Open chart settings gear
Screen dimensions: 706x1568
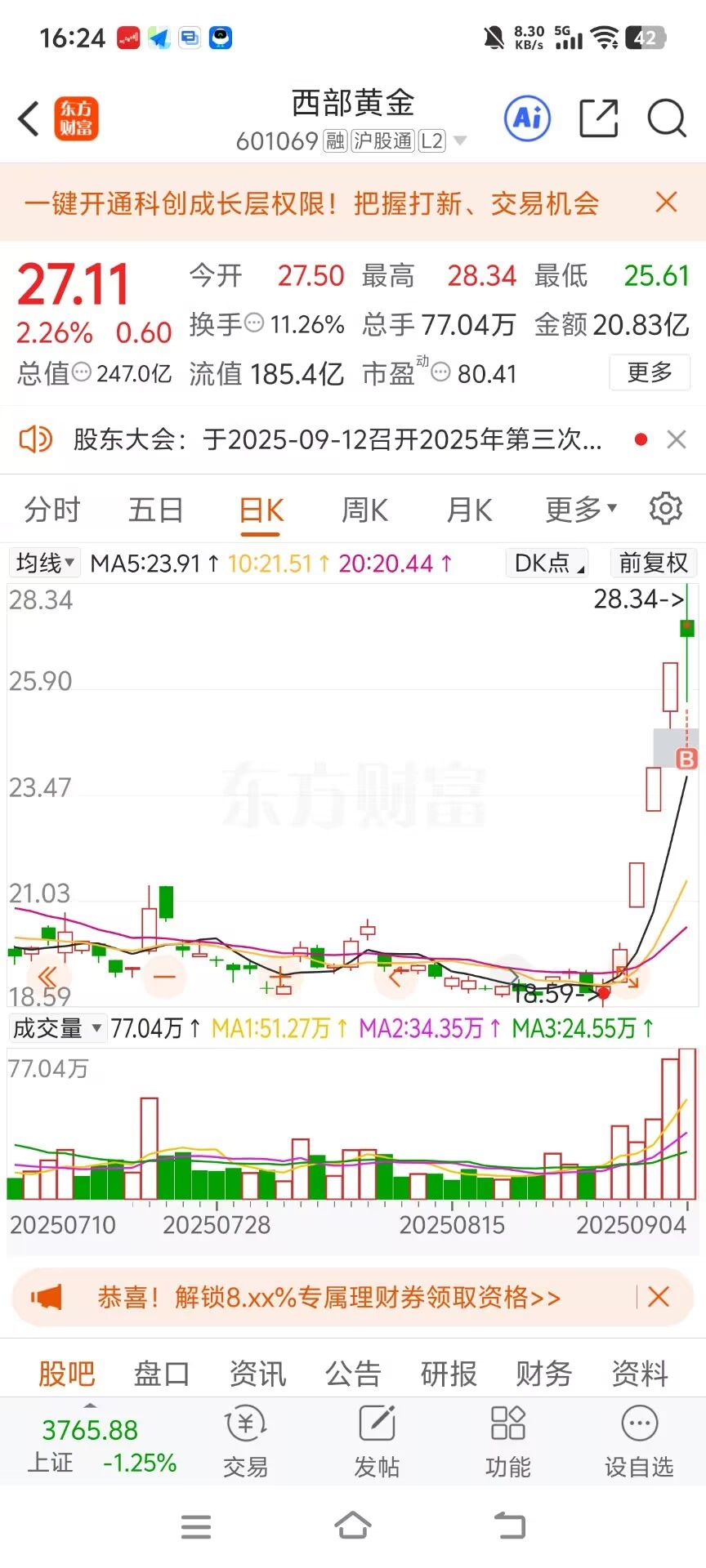pos(665,509)
